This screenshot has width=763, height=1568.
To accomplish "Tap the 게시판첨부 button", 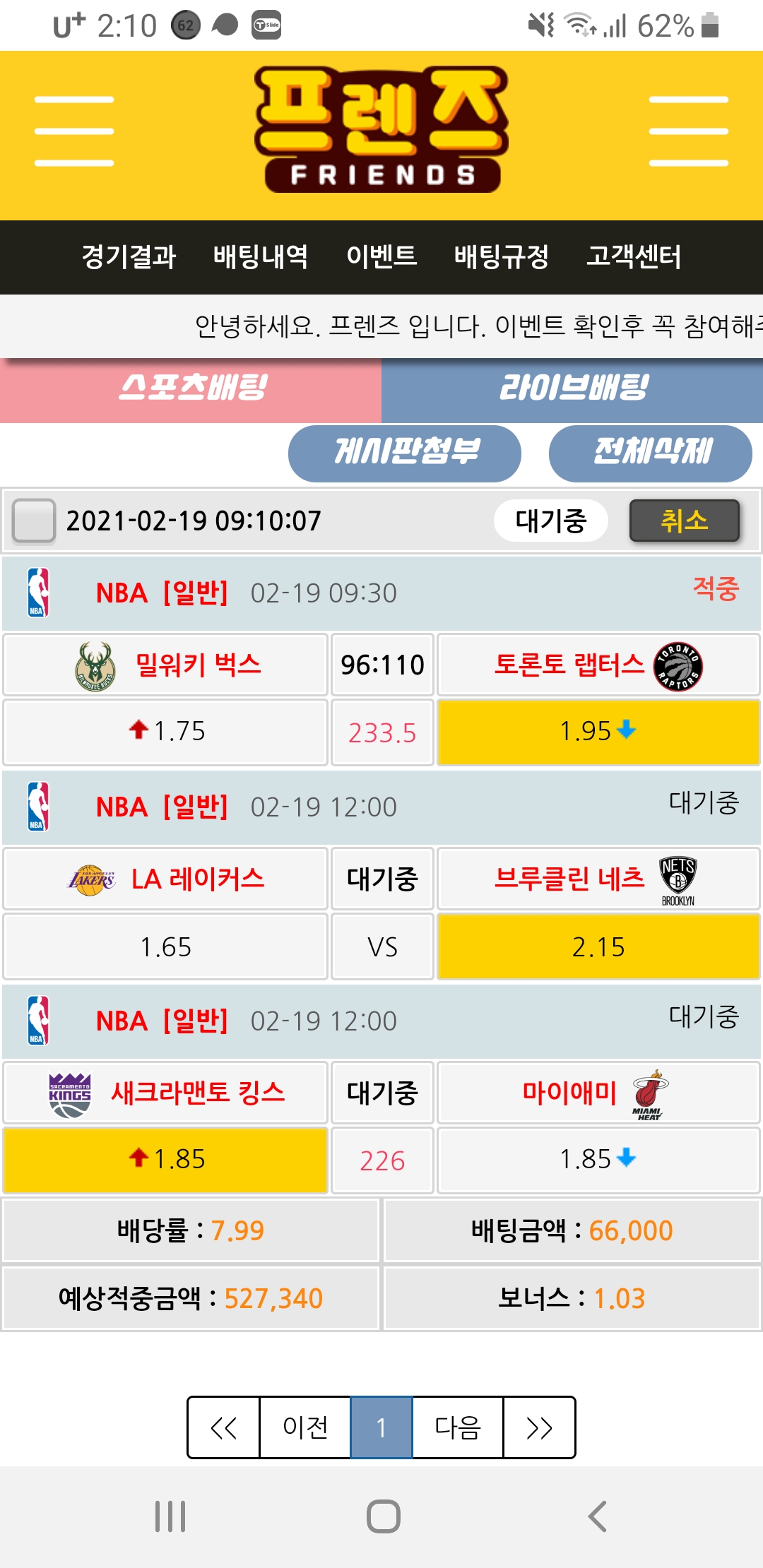I will coord(405,453).
